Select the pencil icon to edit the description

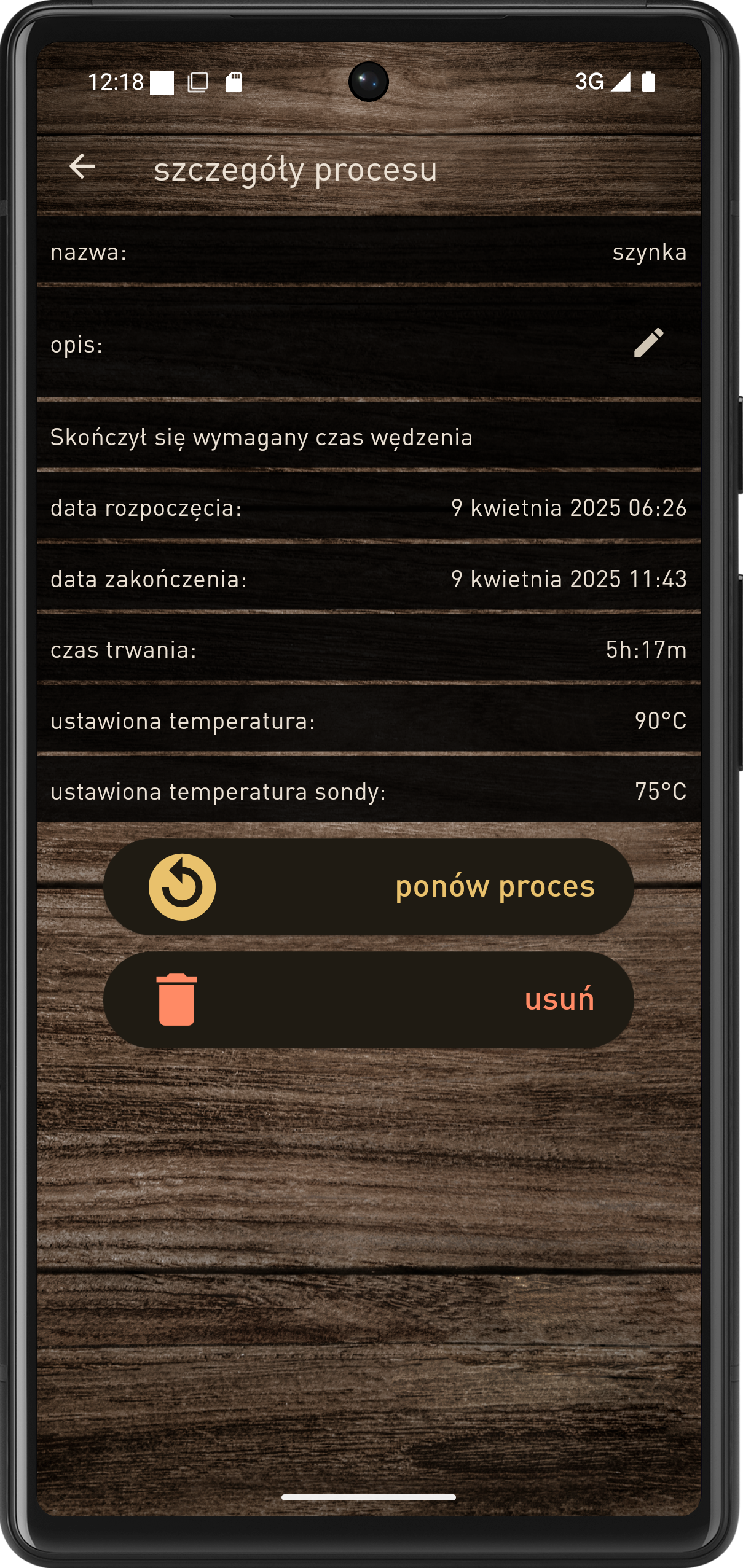click(650, 342)
